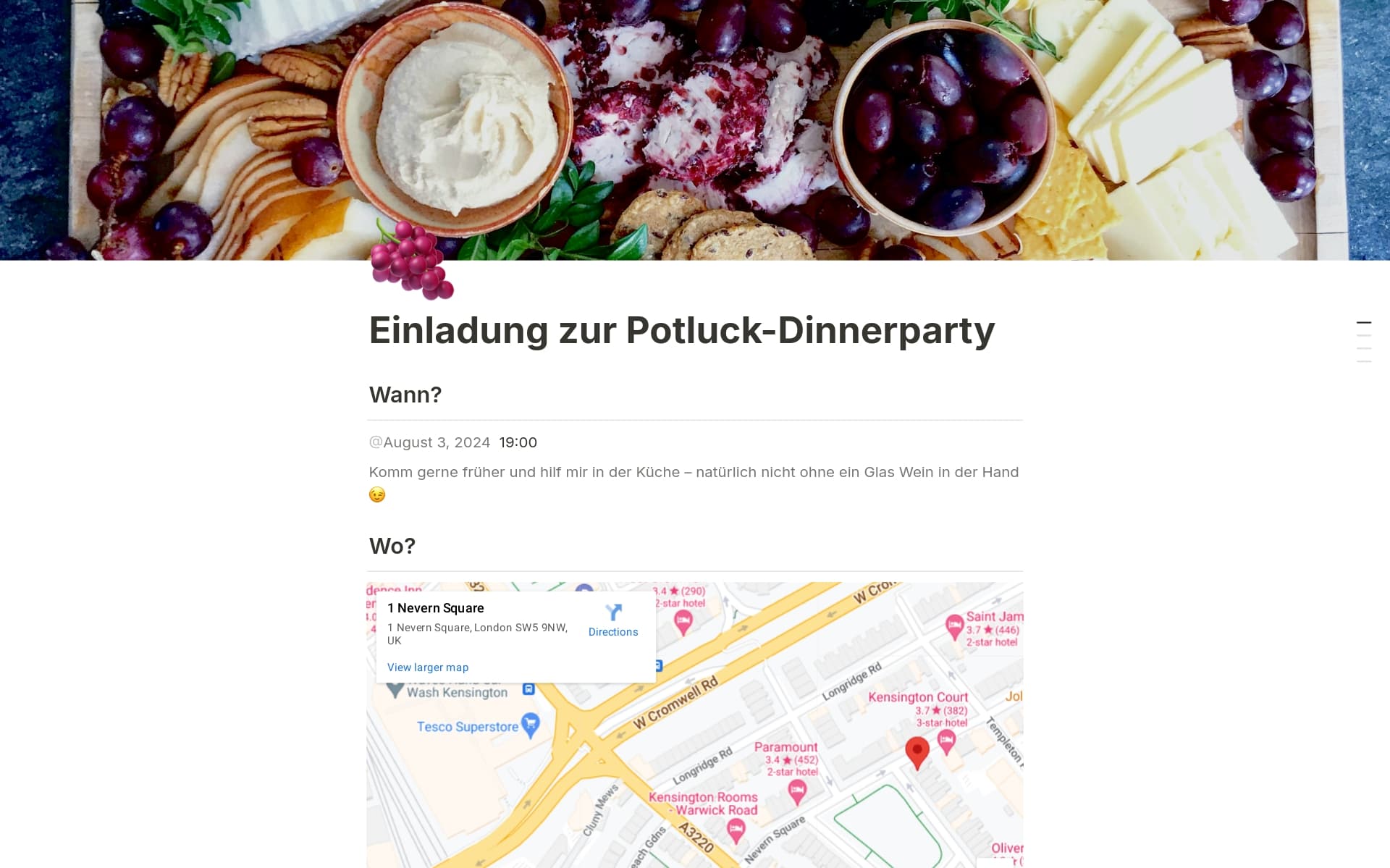1390x868 pixels.
Task: Tap the Paramount hotel pin on the map
Action: pos(797,791)
